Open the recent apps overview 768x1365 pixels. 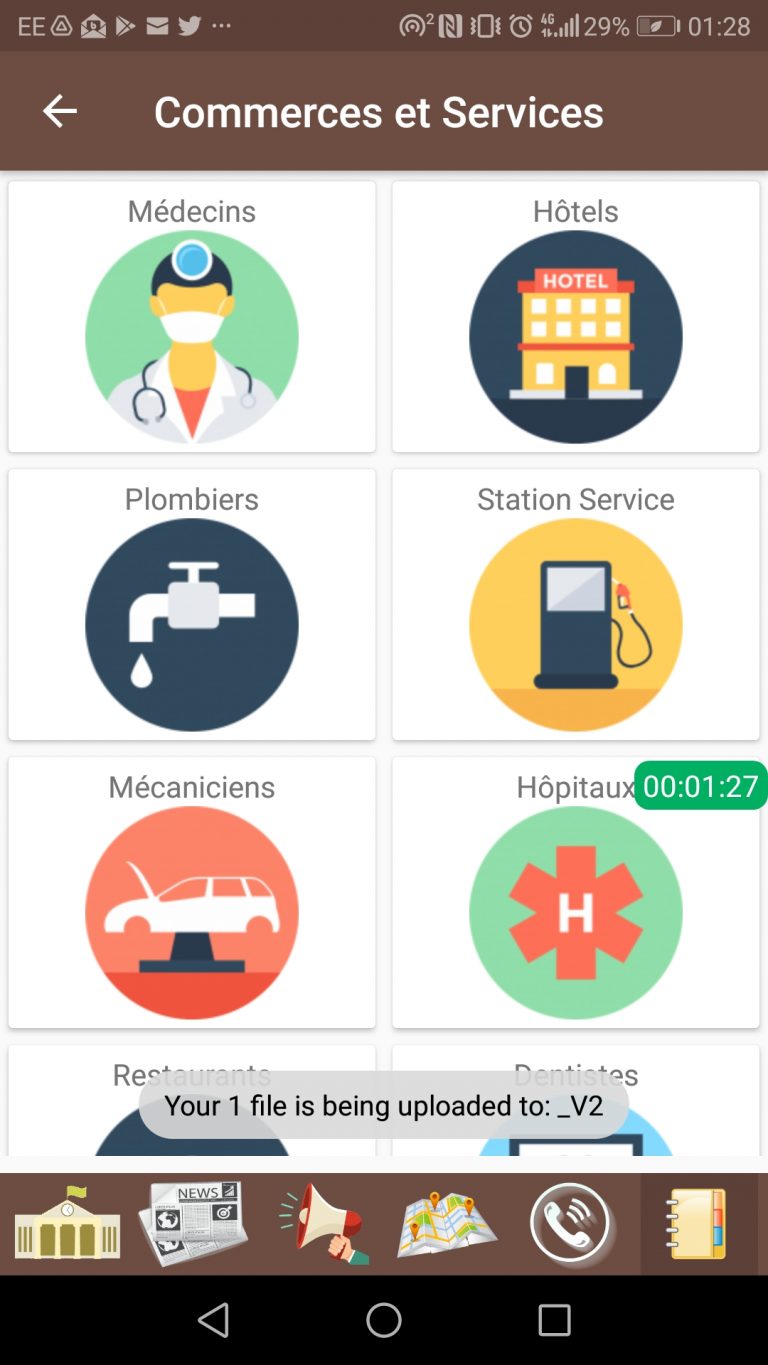click(554, 1320)
